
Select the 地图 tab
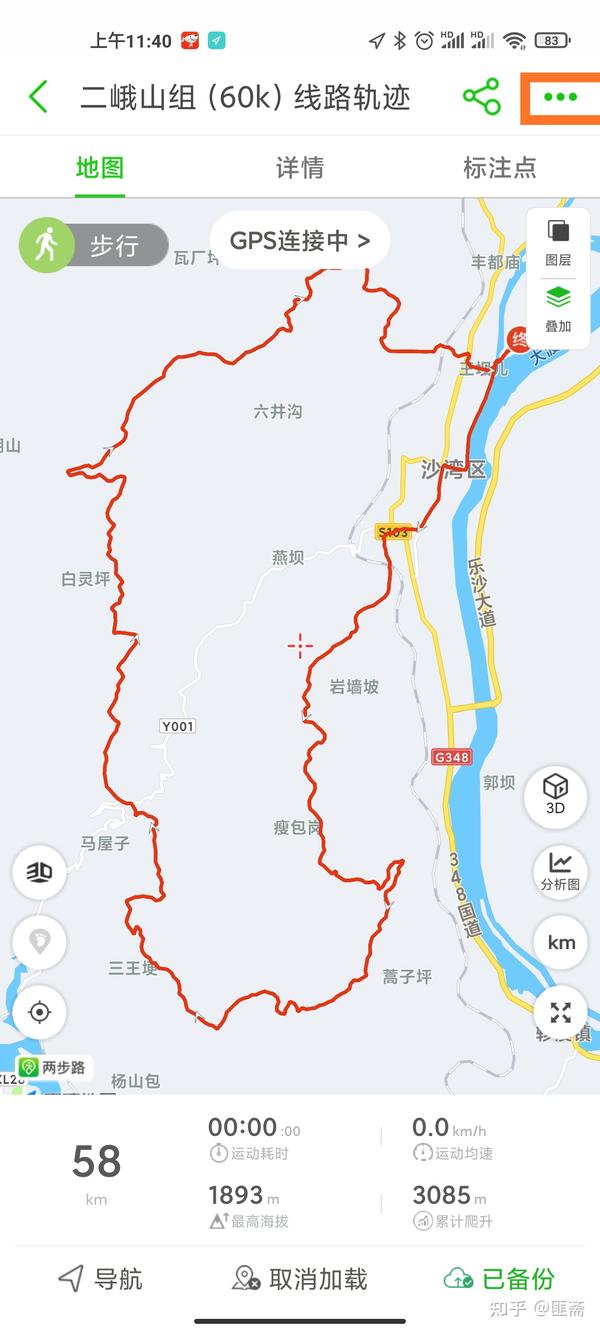pos(100,168)
